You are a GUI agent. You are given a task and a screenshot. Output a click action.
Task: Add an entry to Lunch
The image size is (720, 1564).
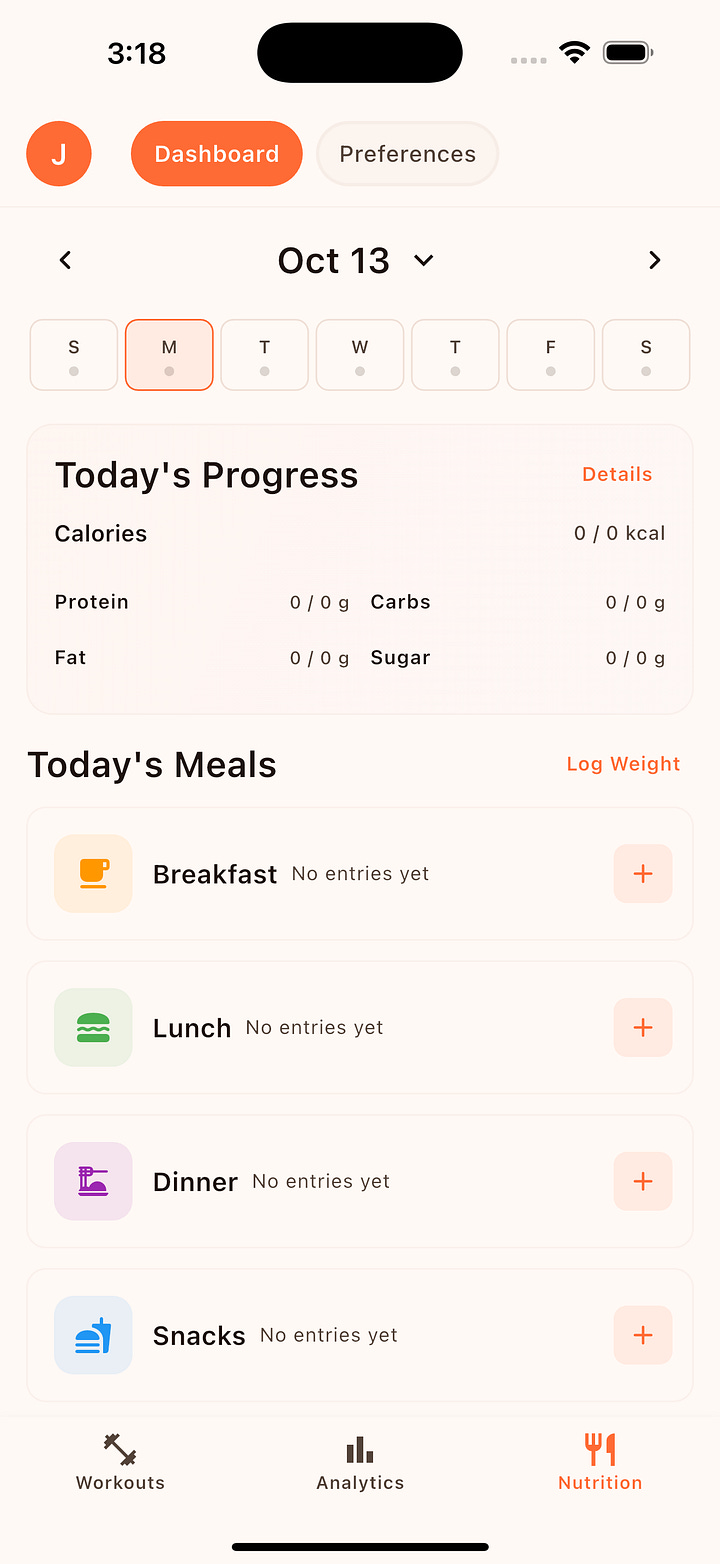point(642,1028)
